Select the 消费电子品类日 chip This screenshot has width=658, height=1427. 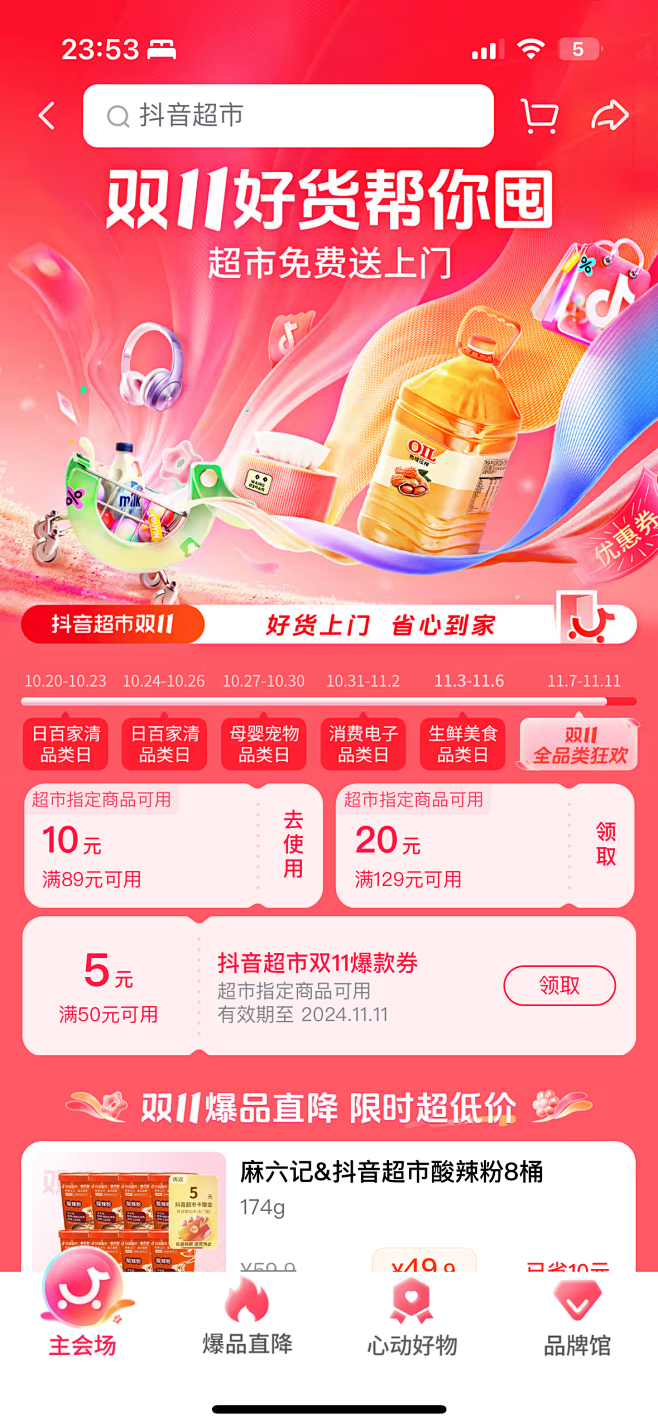(x=363, y=744)
